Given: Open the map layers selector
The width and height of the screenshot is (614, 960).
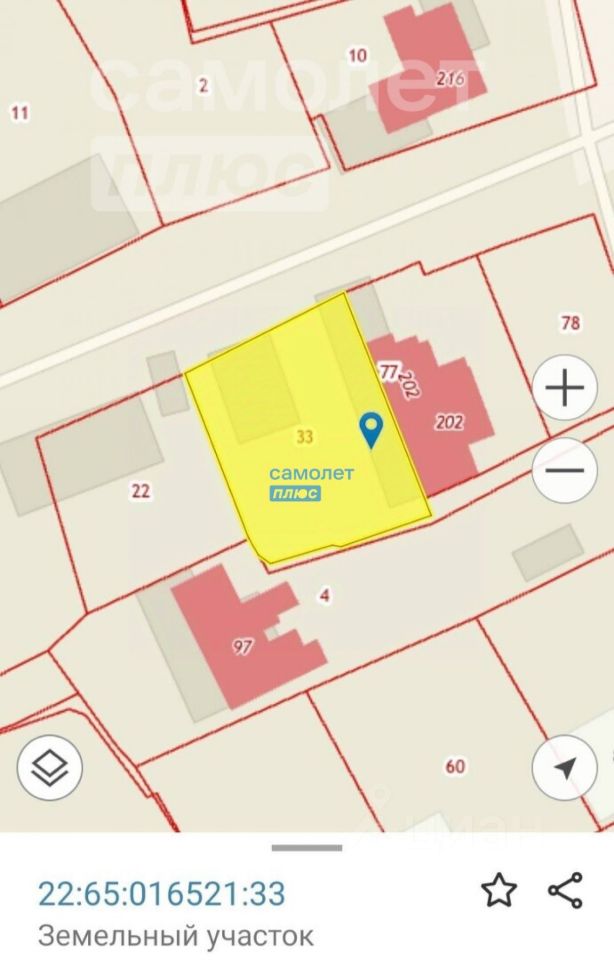Looking at the screenshot, I should click(x=49, y=768).
